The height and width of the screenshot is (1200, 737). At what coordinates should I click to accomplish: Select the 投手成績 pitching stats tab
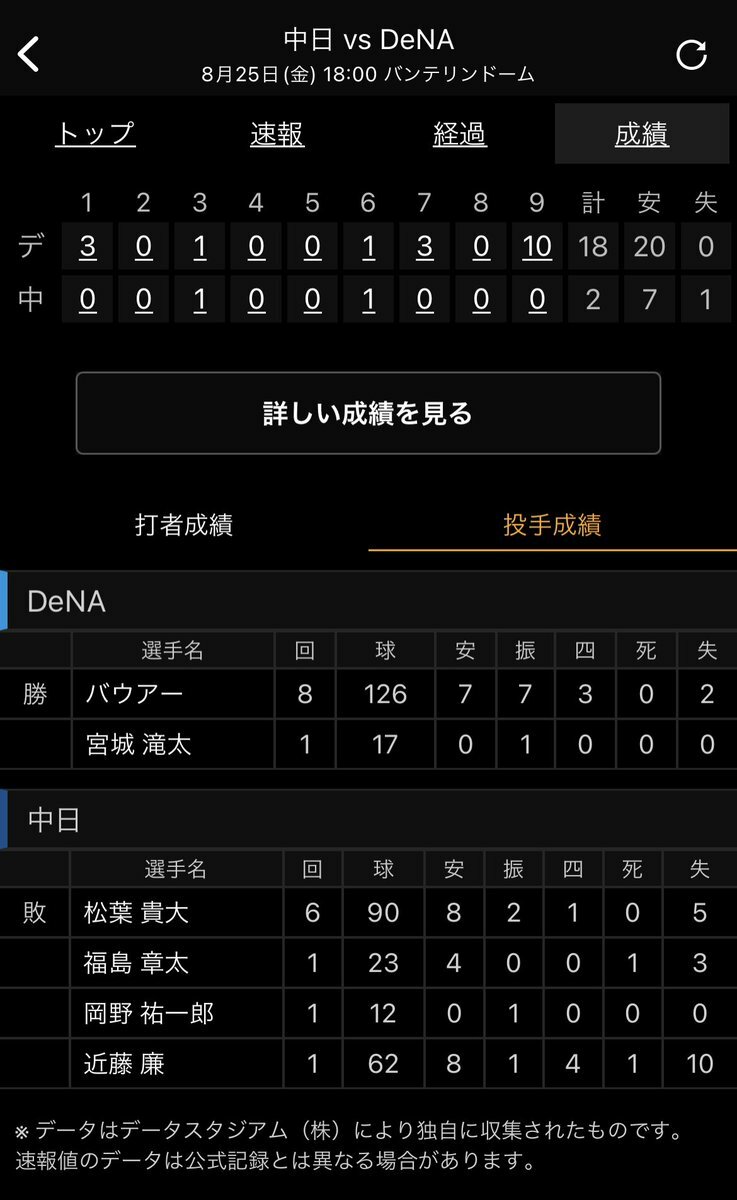coord(552,525)
